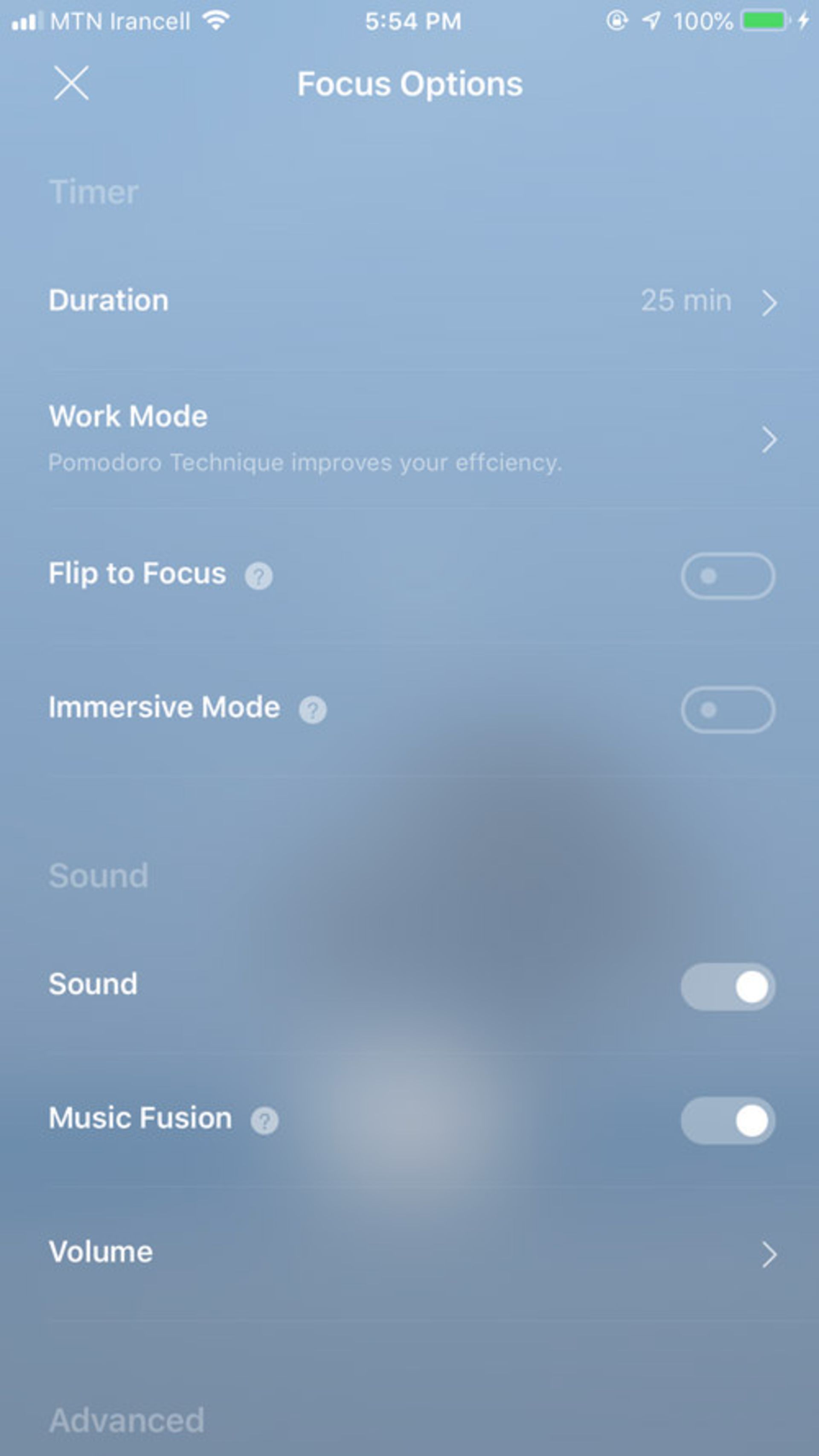The height and width of the screenshot is (1456, 819).
Task: Enable the Flip to Focus switch
Action: pos(727,576)
